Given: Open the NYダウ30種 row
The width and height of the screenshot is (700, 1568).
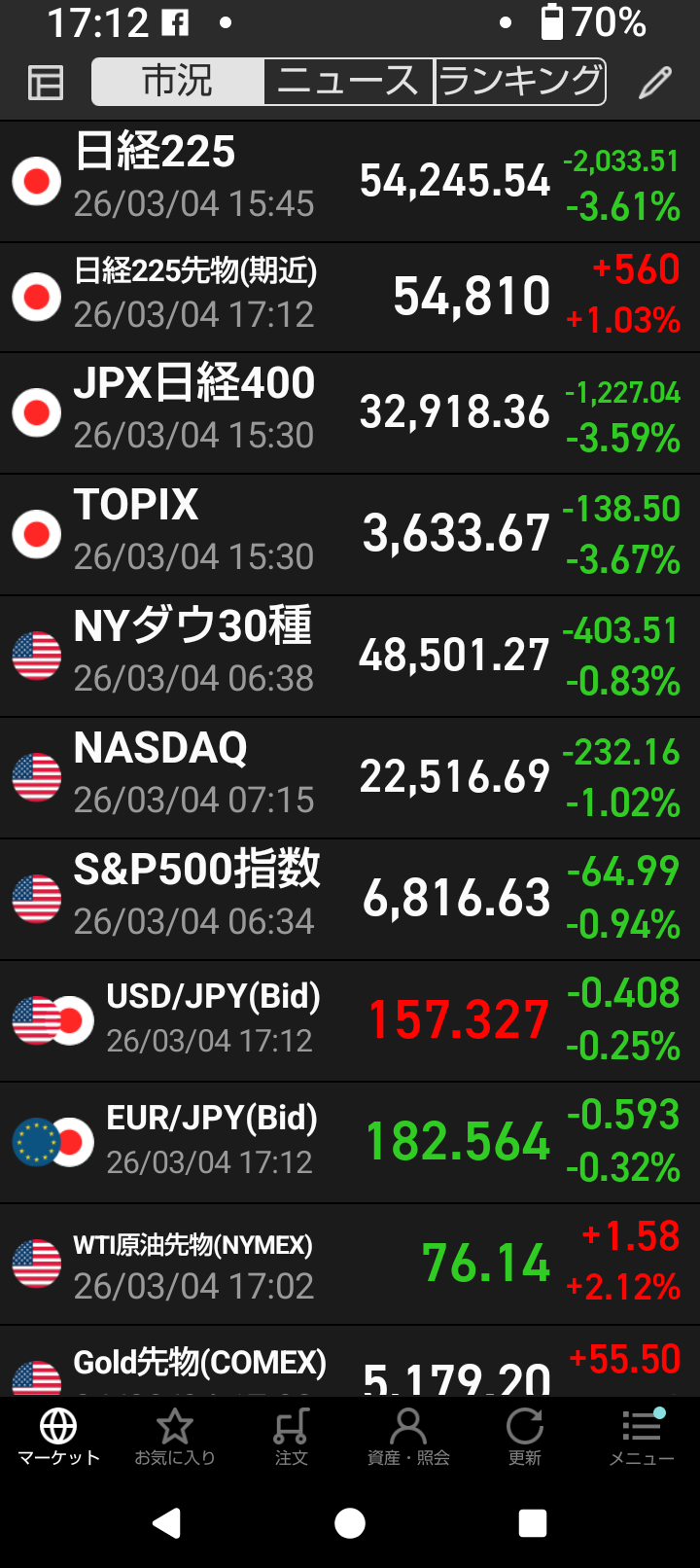Looking at the screenshot, I should click(350, 656).
